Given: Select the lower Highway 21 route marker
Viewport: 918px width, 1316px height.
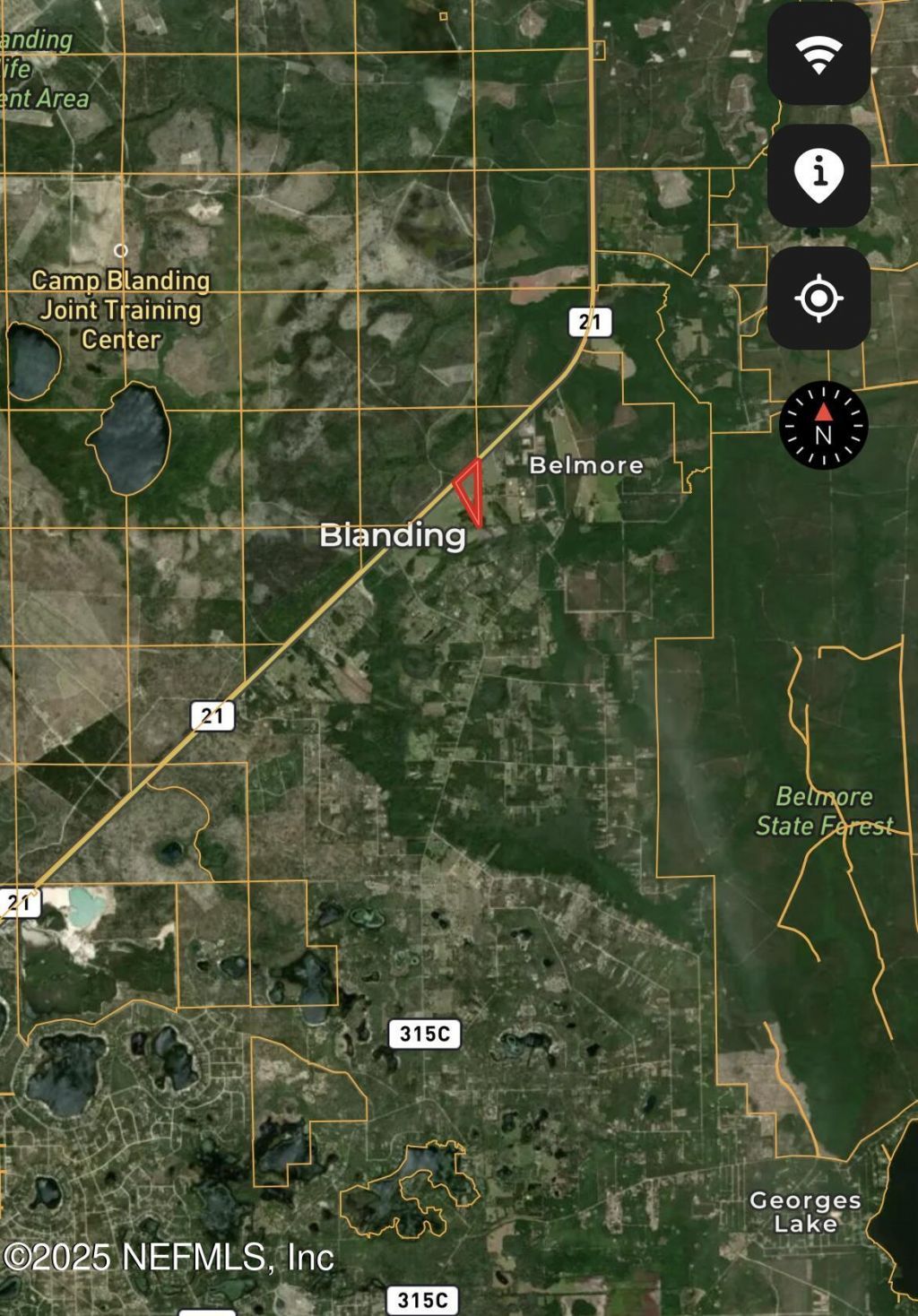Looking at the screenshot, I should click(212, 716).
